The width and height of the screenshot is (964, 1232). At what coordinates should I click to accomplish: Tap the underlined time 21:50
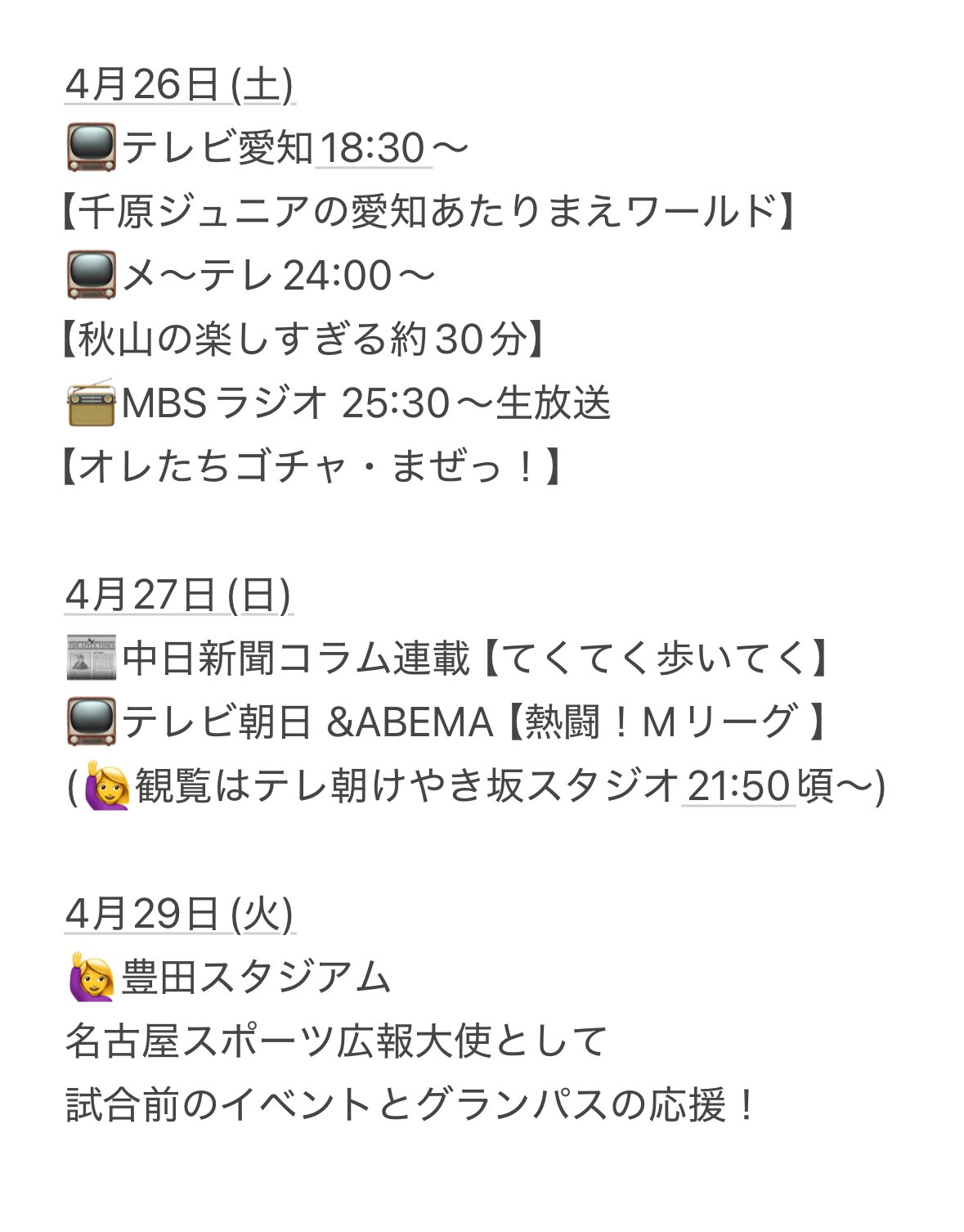coord(738,786)
